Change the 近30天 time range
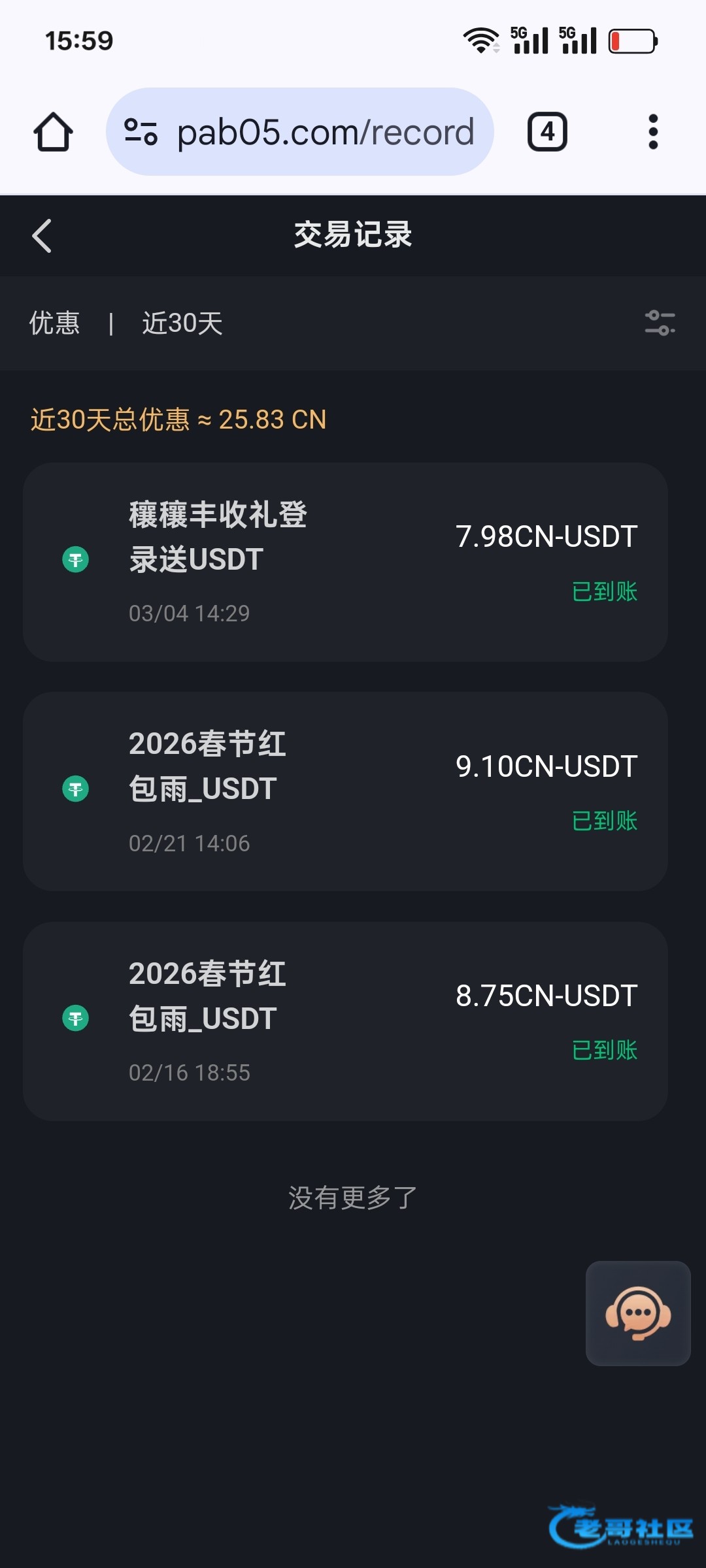This screenshot has height=1568, width=706. point(182,323)
